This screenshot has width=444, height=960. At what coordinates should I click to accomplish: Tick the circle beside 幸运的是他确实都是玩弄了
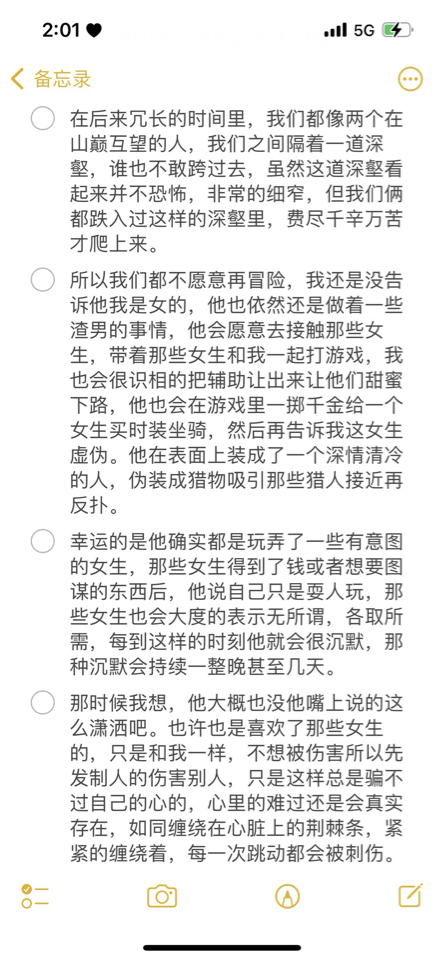click(x=43, y=542)
